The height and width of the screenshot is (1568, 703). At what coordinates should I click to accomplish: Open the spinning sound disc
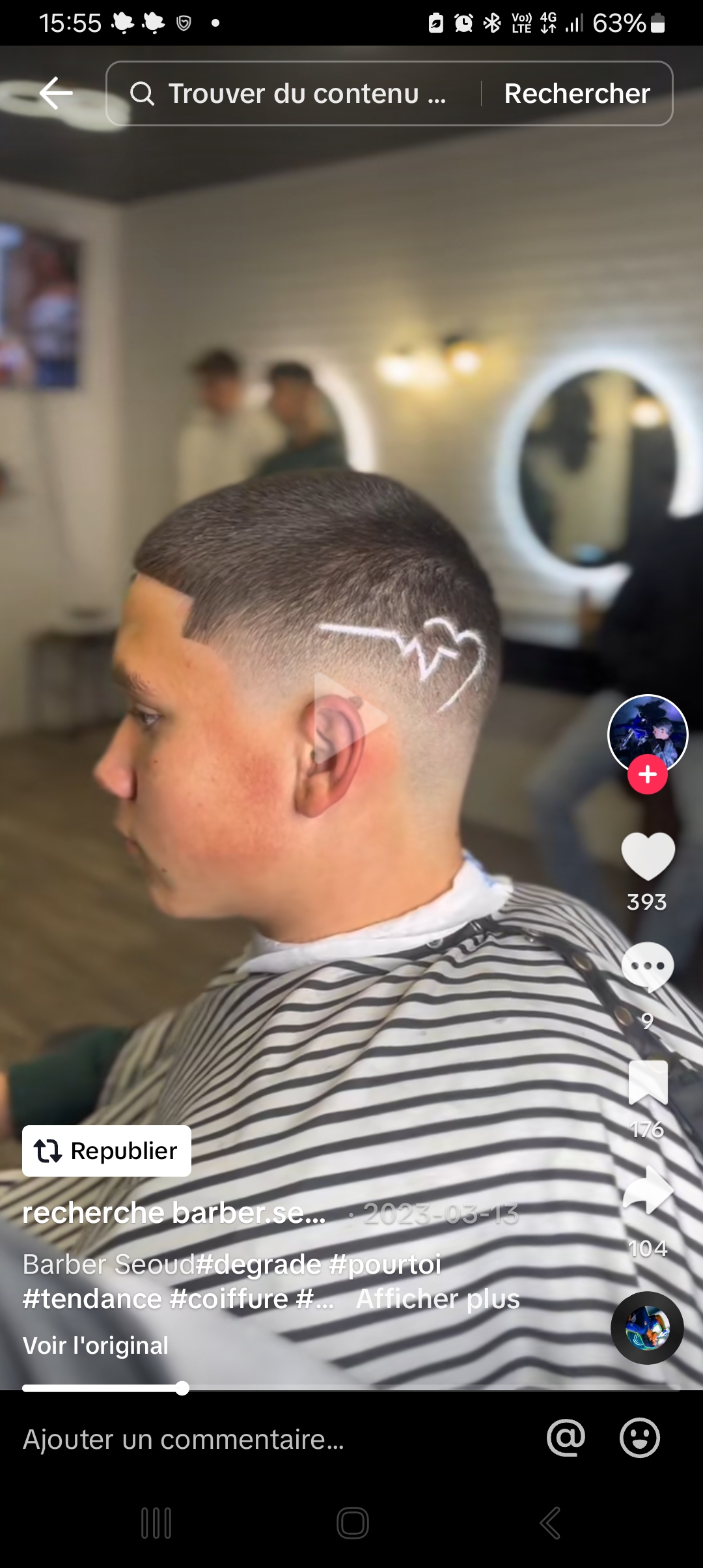click(x=647, y=1328)
